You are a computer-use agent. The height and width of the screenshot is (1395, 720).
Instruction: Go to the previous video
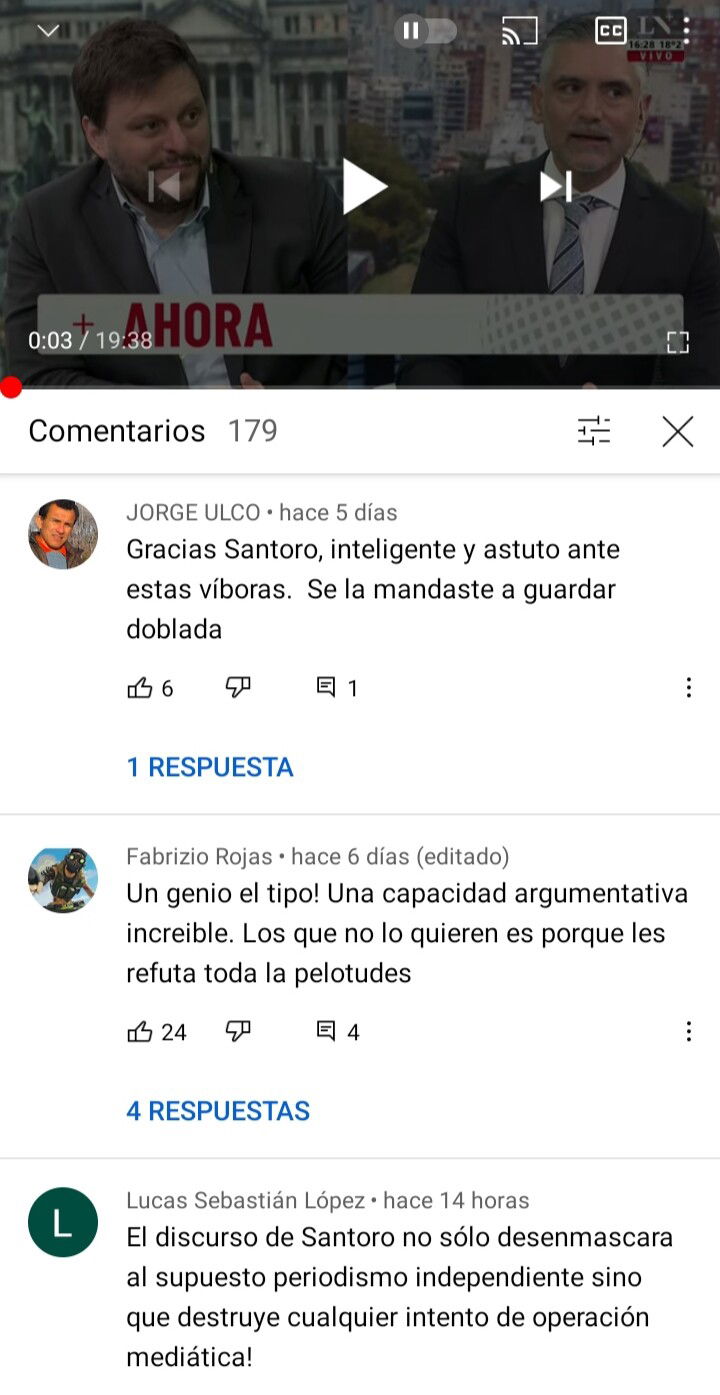165,186
